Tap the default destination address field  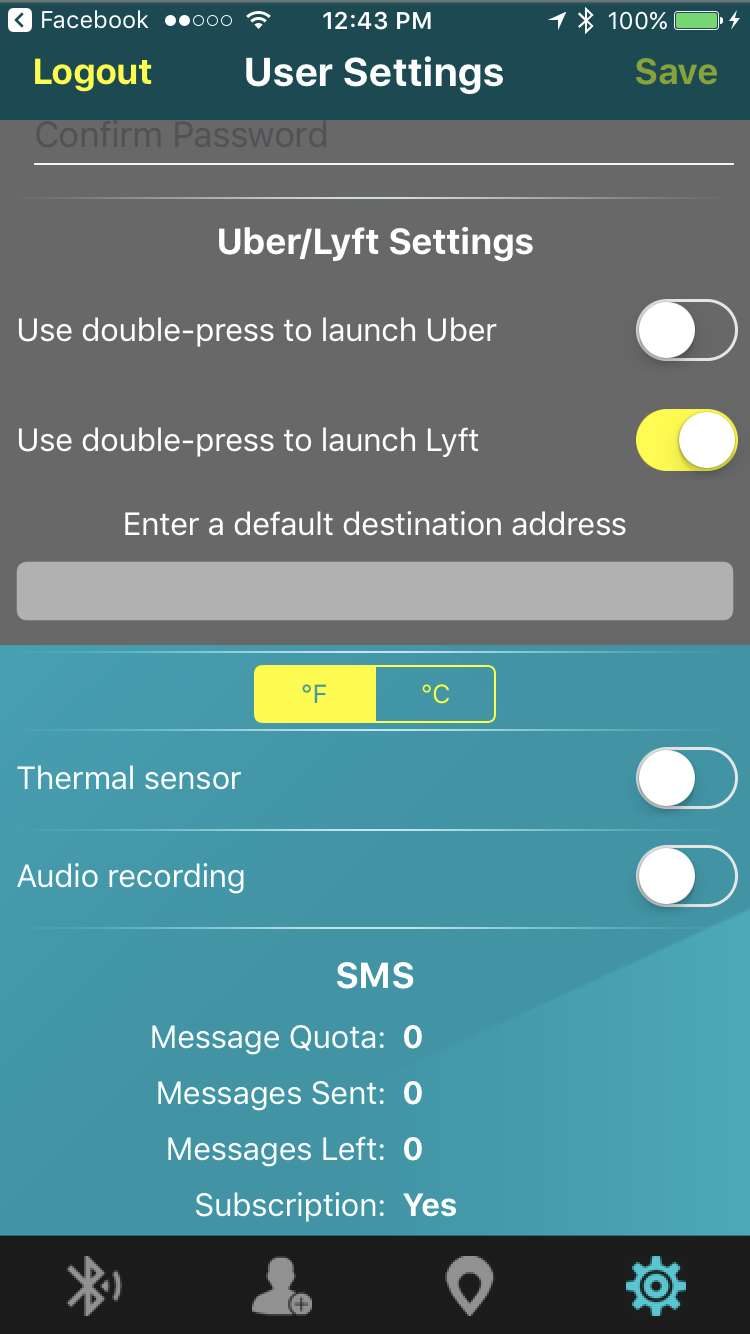[x=375, y=591]
